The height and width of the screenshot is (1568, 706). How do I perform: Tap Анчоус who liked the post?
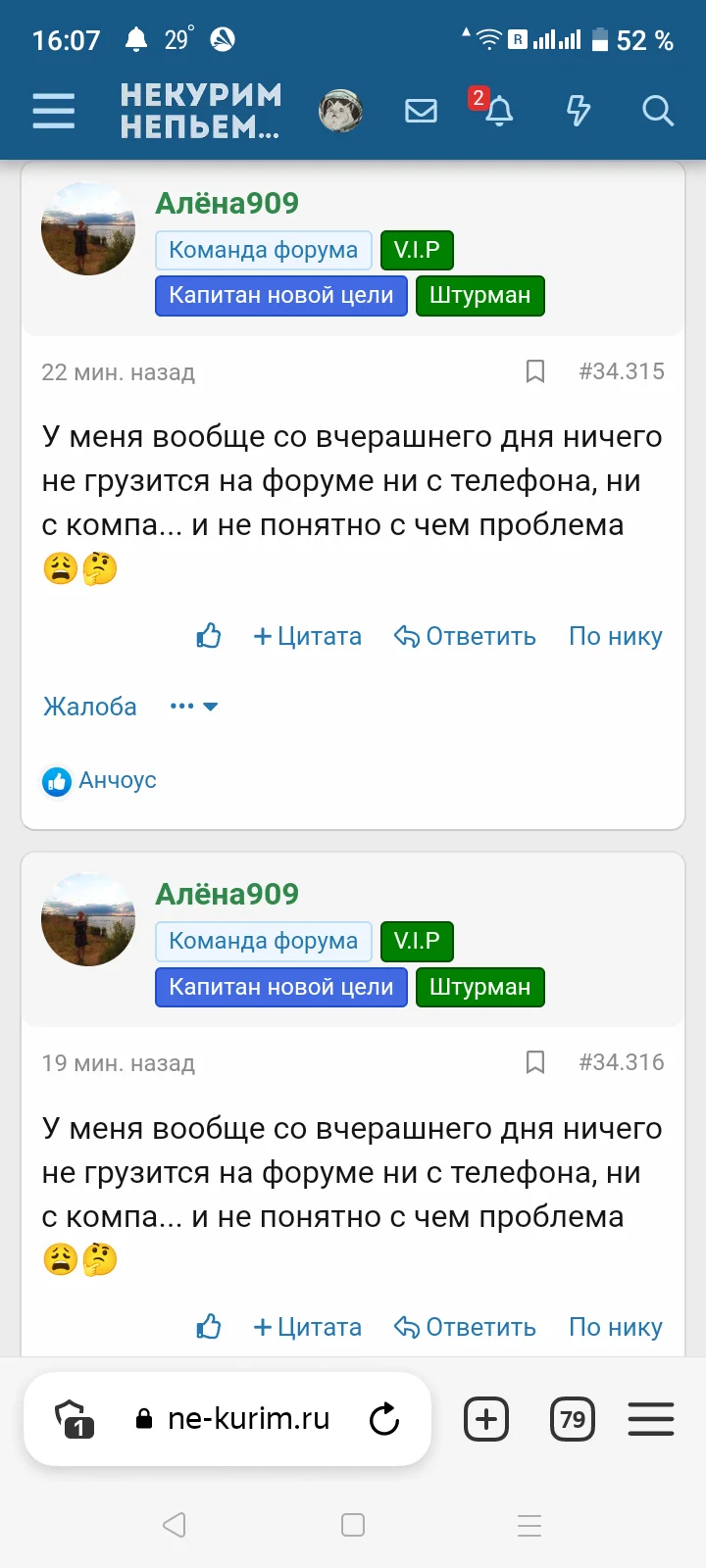tap(118, 781)
